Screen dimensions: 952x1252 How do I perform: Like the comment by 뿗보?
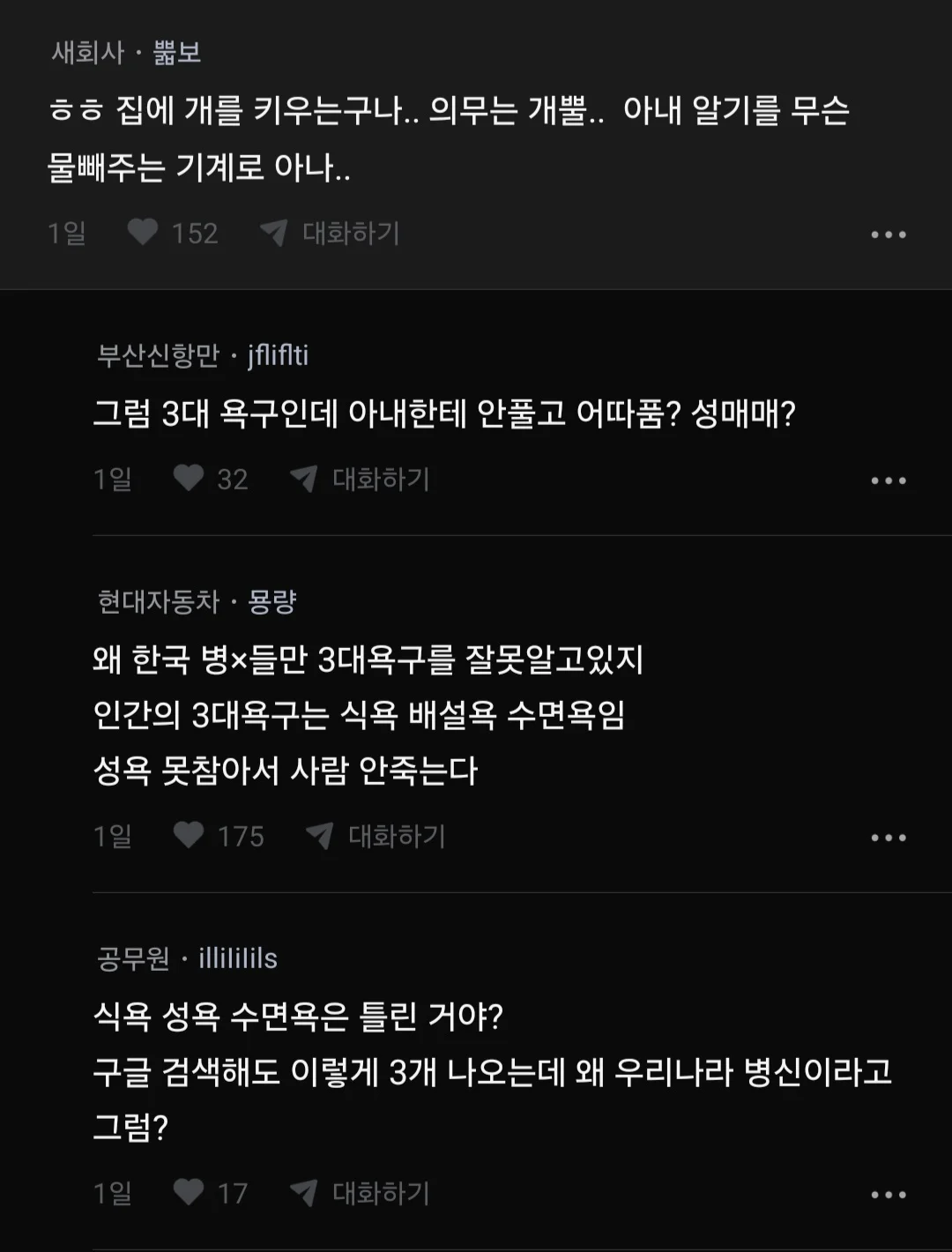pyautogui.click(x=143, y=233)
